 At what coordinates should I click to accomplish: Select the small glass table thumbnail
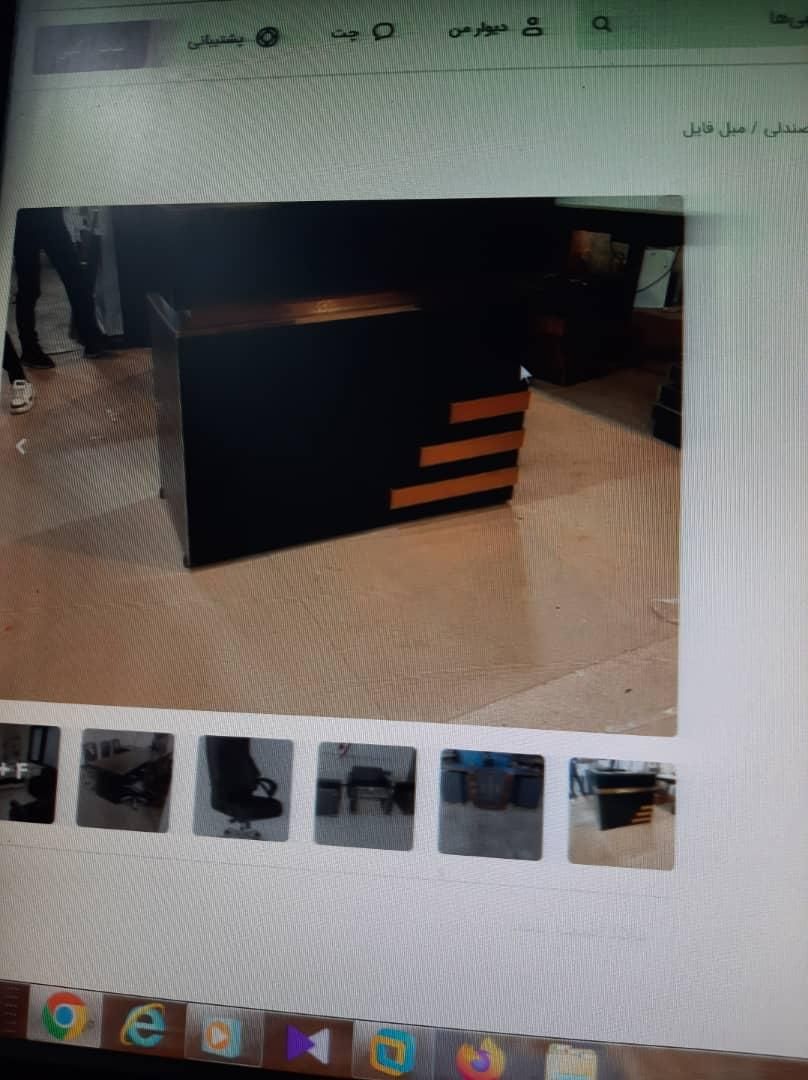[x=365, y=796]
